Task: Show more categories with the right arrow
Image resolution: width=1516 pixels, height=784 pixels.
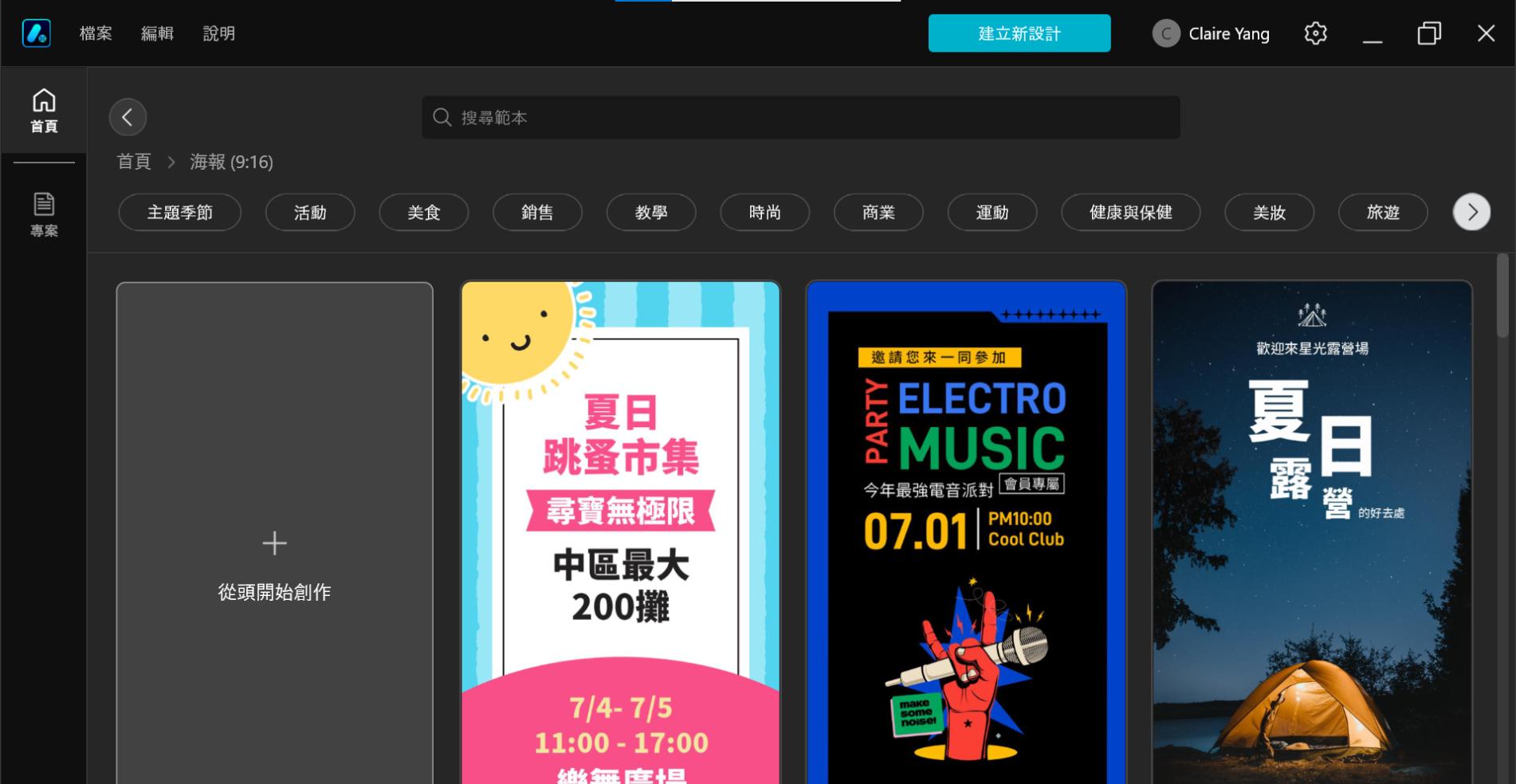Action: pyautogui.click(x=1471, y=212)
